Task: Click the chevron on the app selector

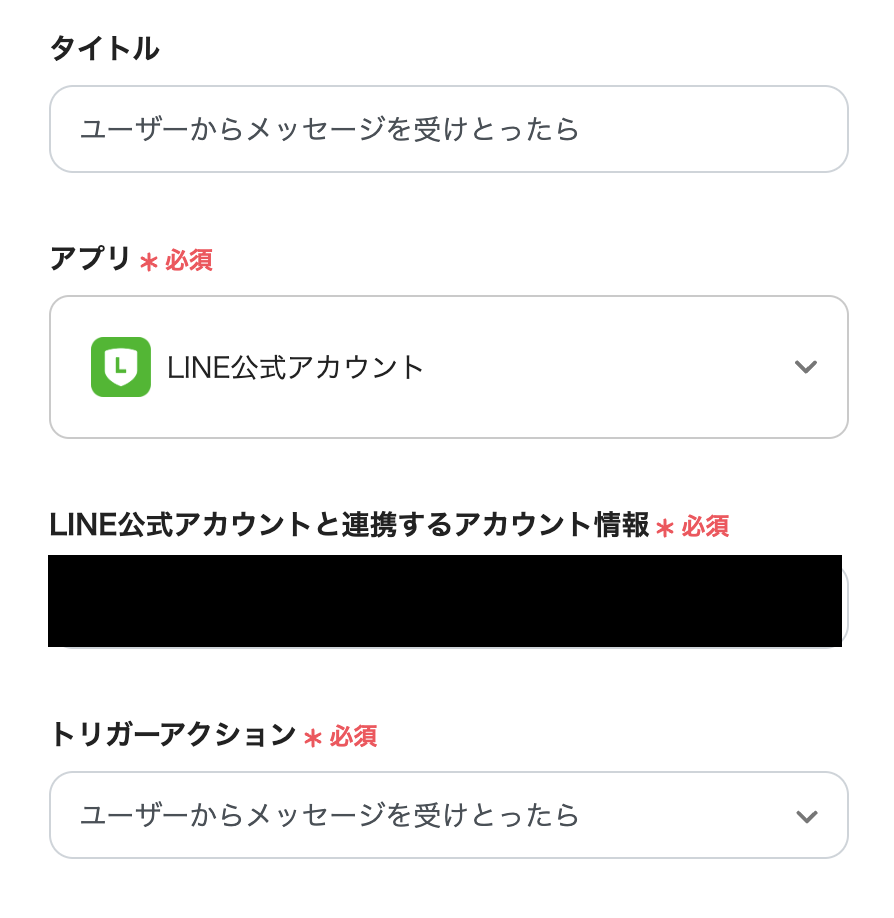Action: (x=806, y=367)
